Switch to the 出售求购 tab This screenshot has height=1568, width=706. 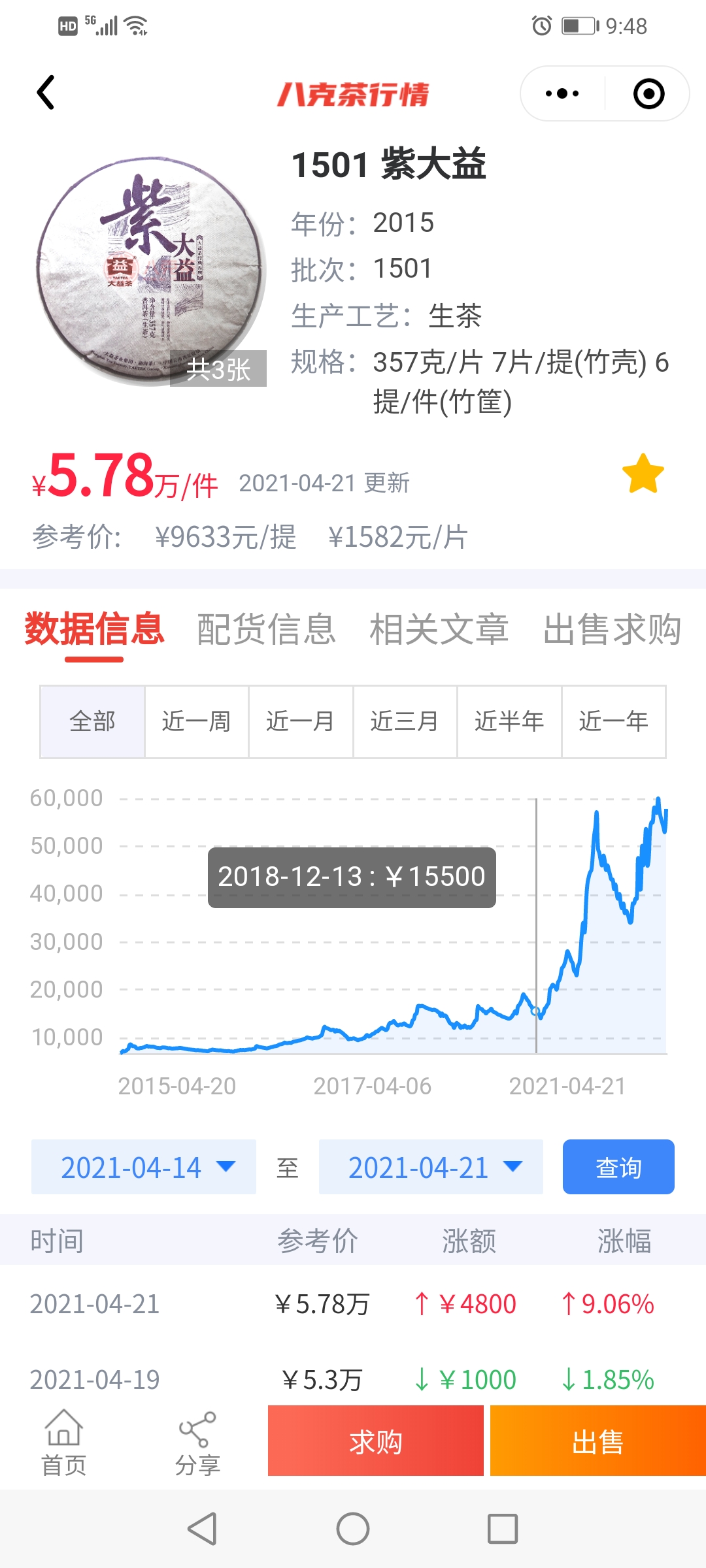(613, 630)
